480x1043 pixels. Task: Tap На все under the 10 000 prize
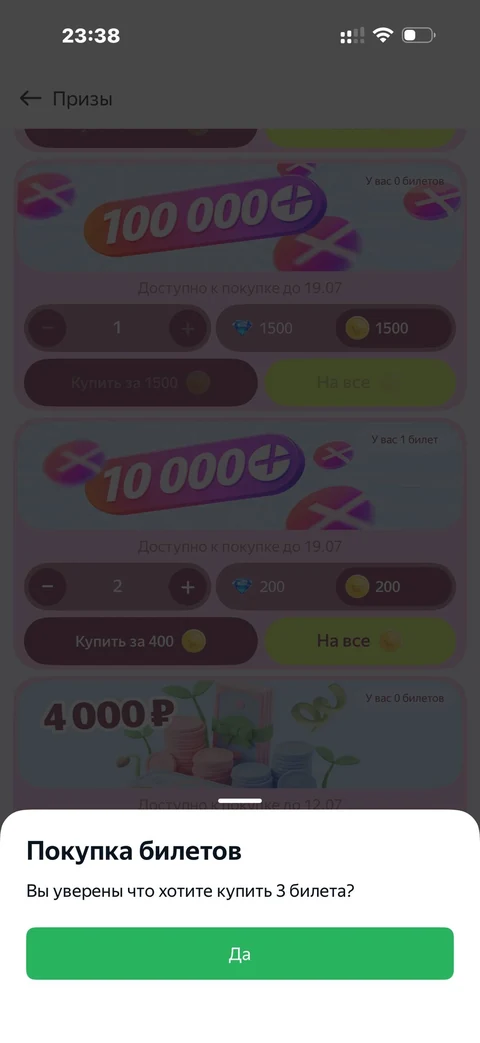360,641
